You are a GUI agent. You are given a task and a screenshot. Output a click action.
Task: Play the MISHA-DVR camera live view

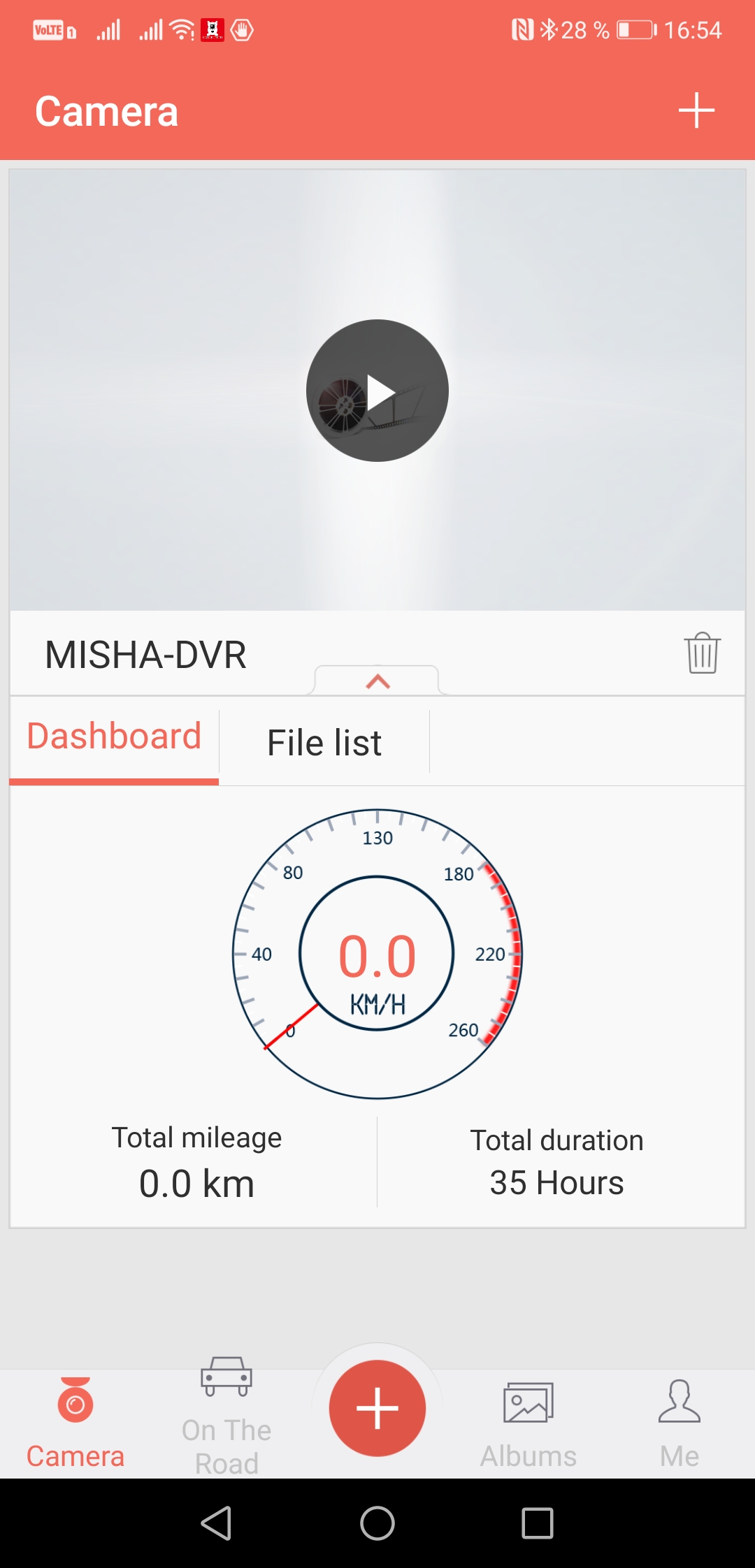(x=377, y=391)
